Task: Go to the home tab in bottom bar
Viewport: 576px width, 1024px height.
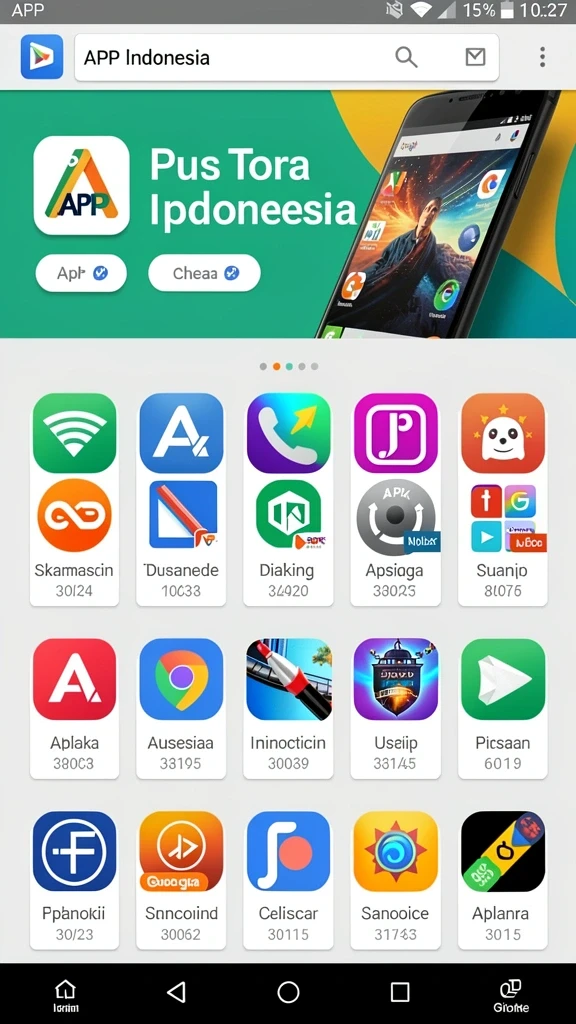Action: pyautogui.click(x=65, y=996)
